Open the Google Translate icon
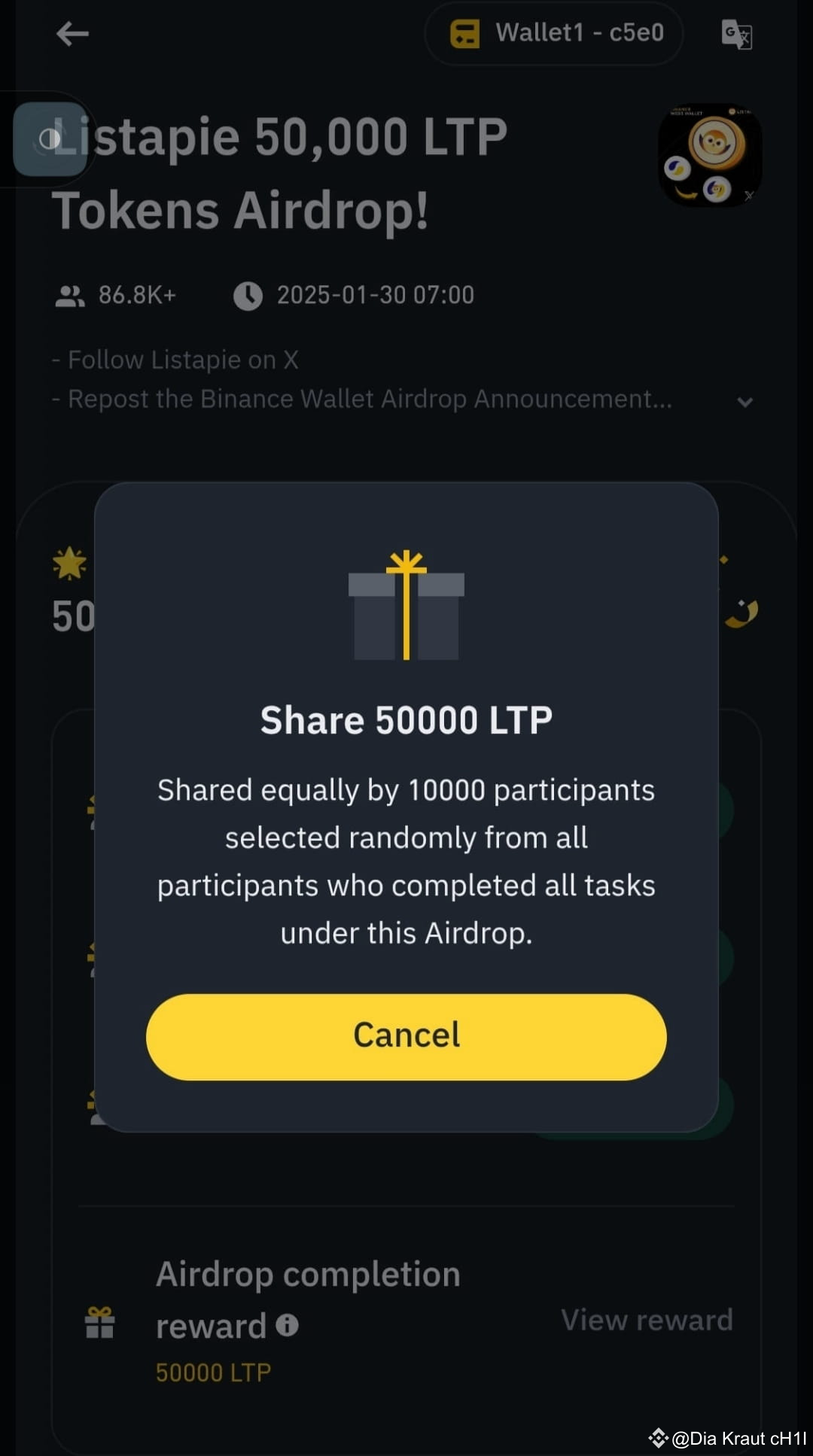The image size is (813, 1456). coord(734,35)
